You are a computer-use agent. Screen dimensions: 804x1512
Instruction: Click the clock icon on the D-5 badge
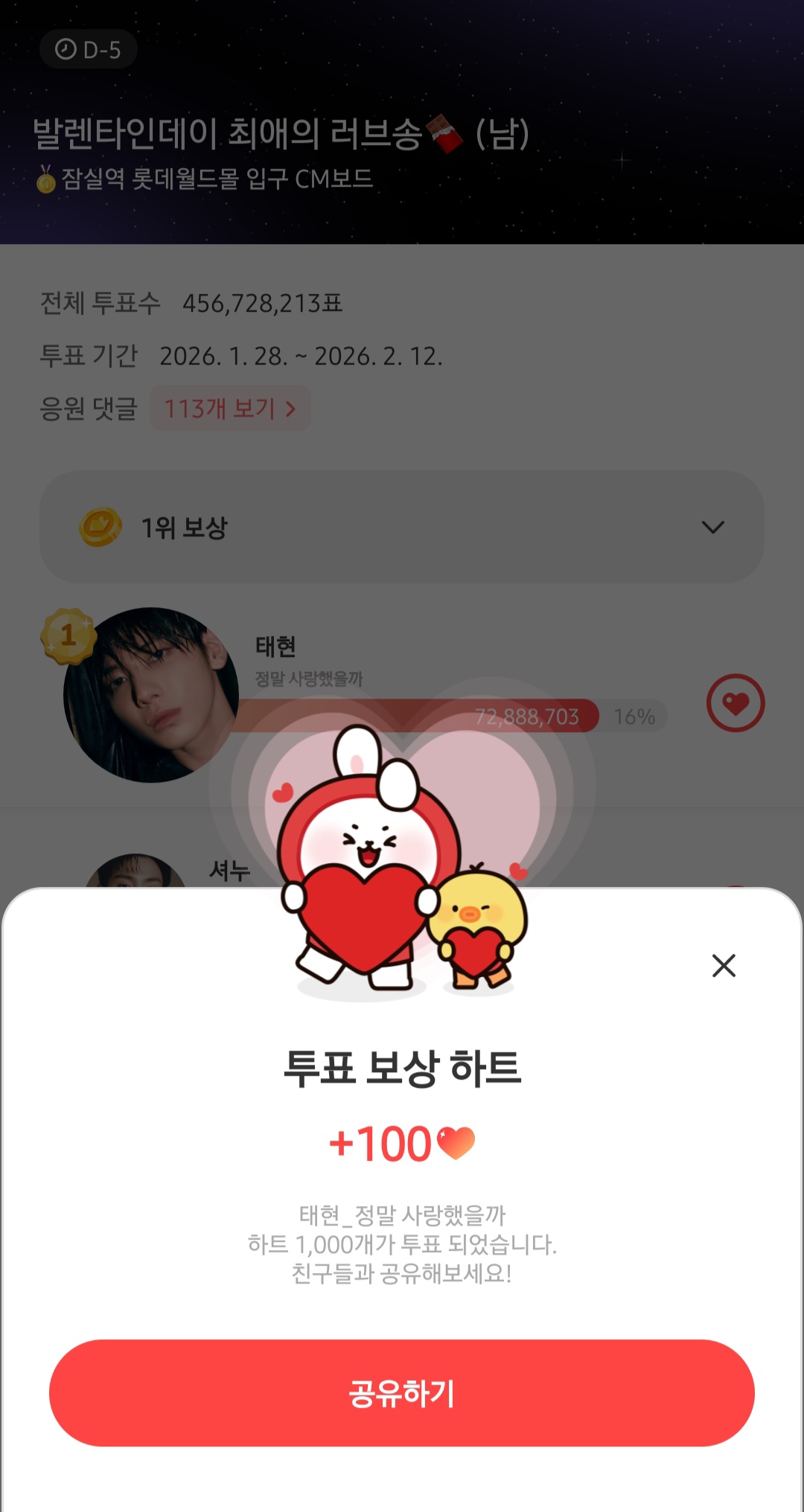(x=66, y=49)
